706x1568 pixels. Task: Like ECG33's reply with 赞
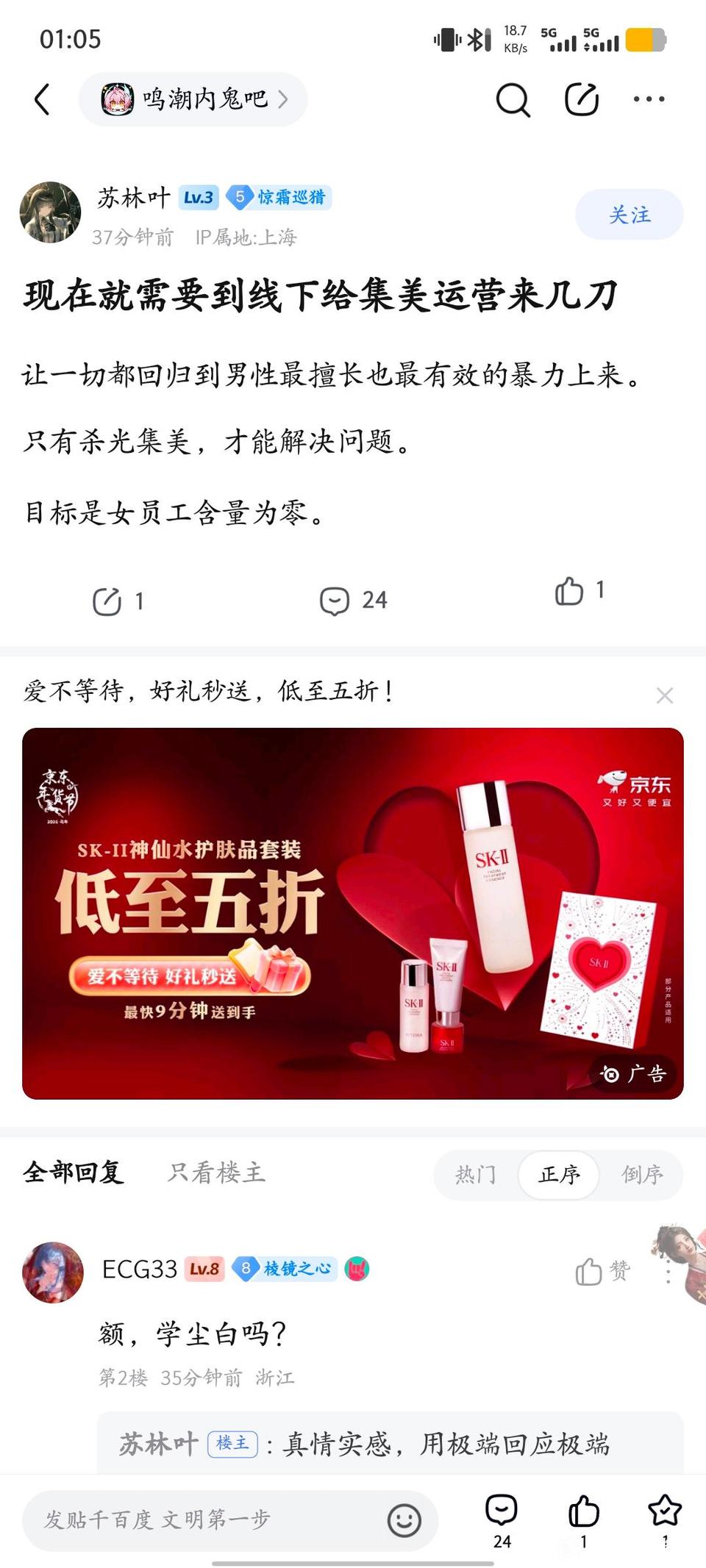602,1271
